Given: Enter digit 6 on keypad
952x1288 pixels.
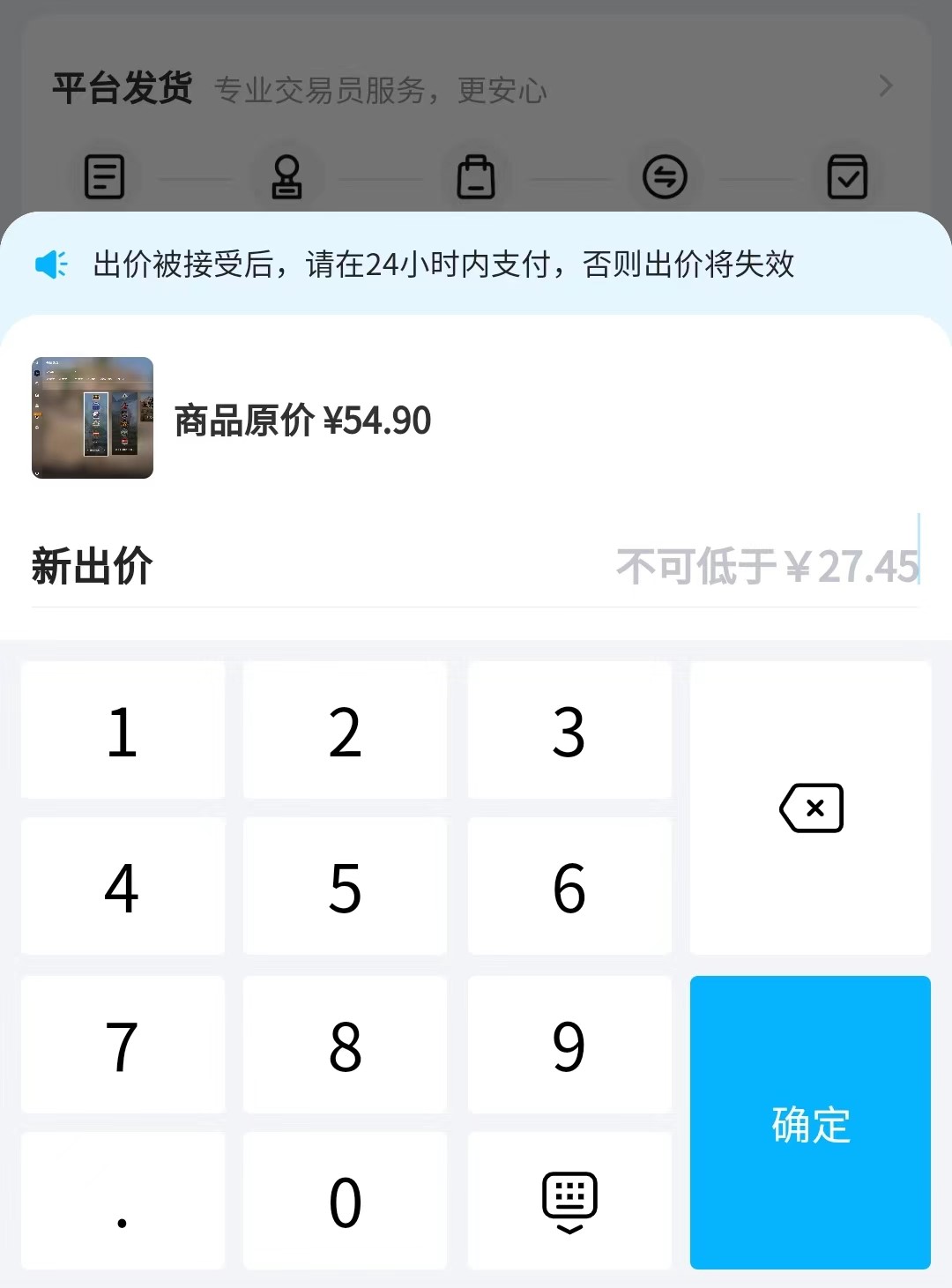Looking at the screenshot, I should [569, 887].
